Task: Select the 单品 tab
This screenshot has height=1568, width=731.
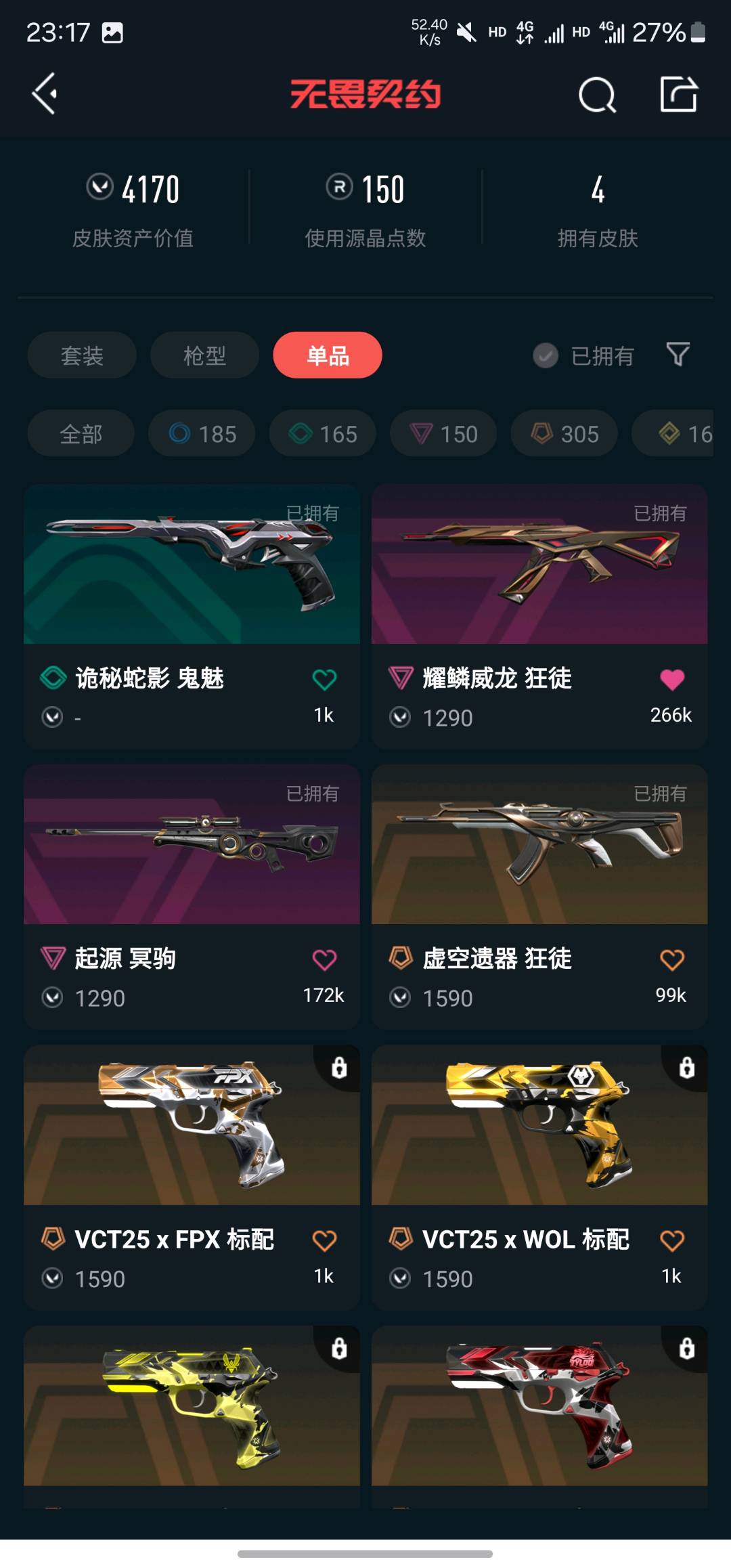Action: [x=328, y=355]
